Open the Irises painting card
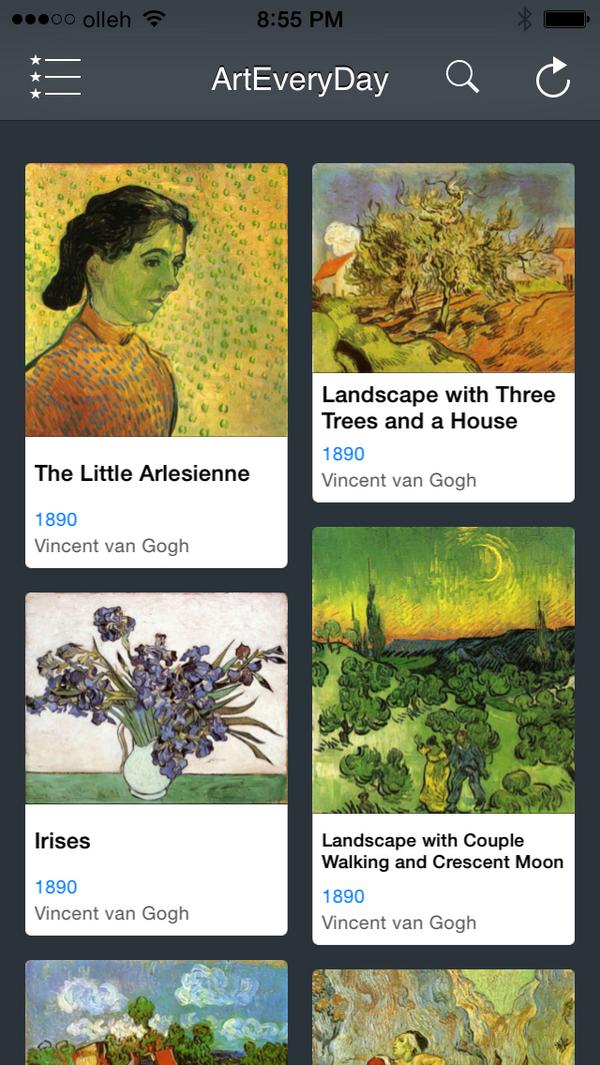Viewport: 600px width, 1065px height. (156, 764)
